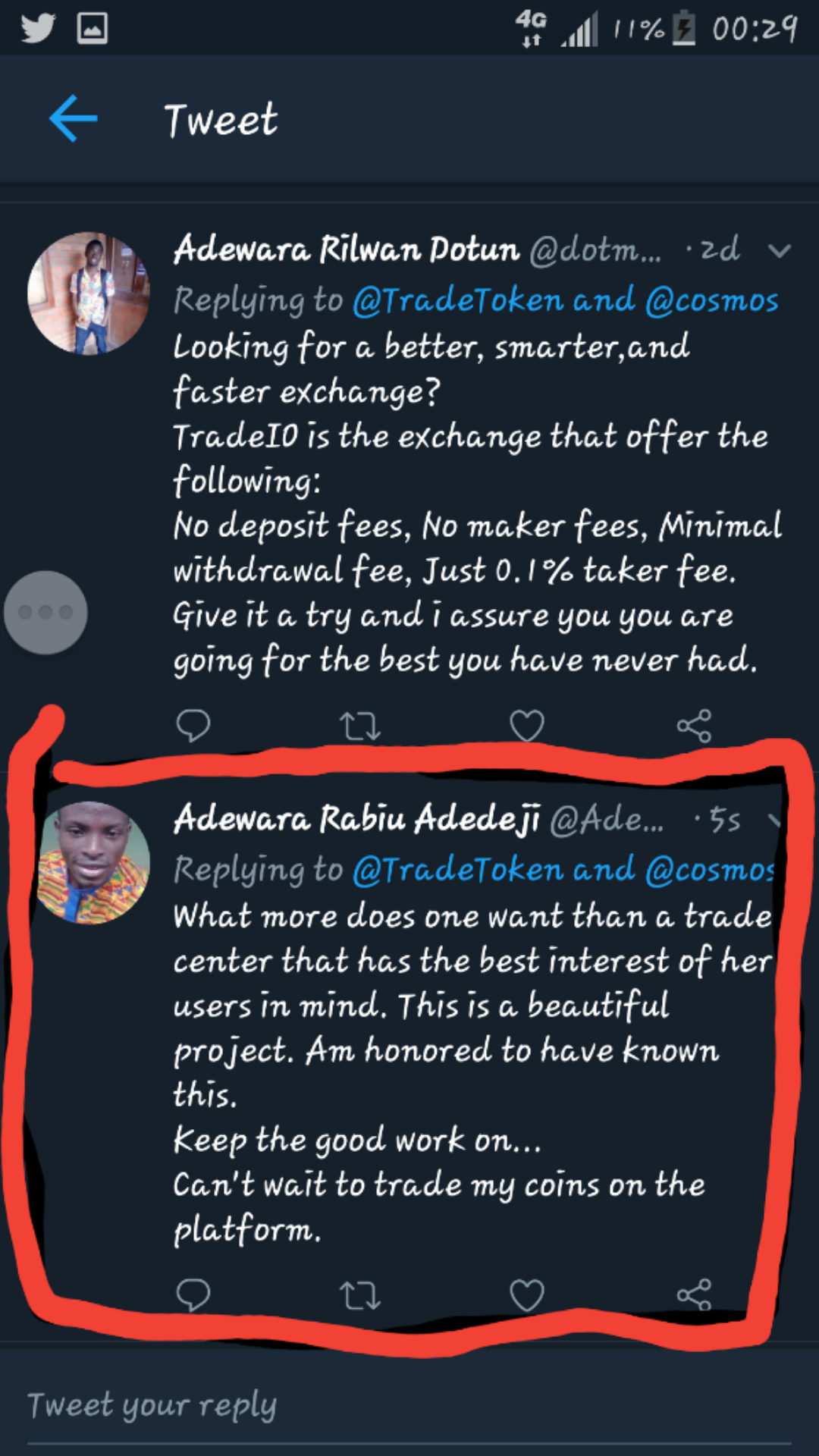Open @TradeToken mention in Rilwan Dotun's reply

point(457,301)
